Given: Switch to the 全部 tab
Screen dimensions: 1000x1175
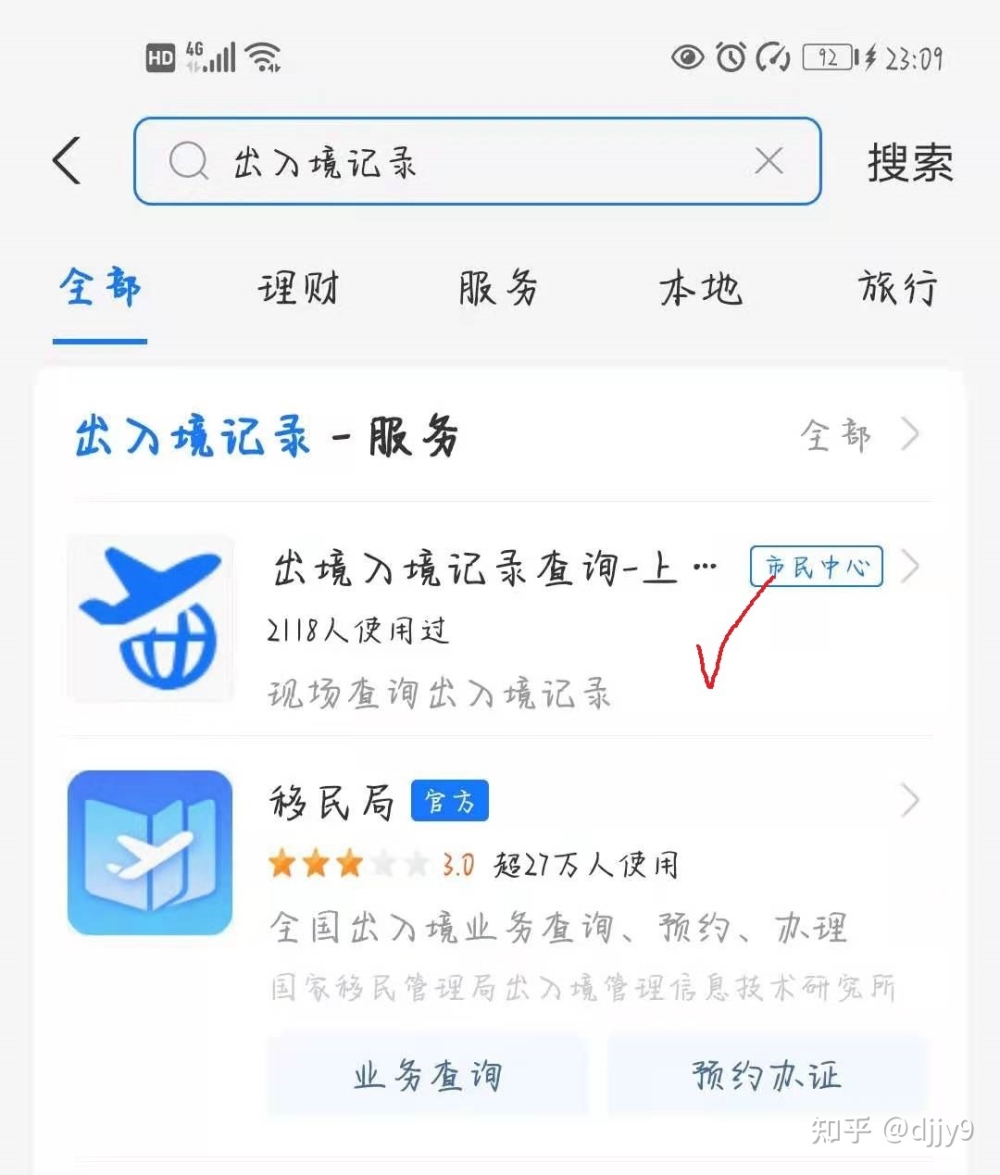Looking at the screenshot, I should tap(100, 288).
